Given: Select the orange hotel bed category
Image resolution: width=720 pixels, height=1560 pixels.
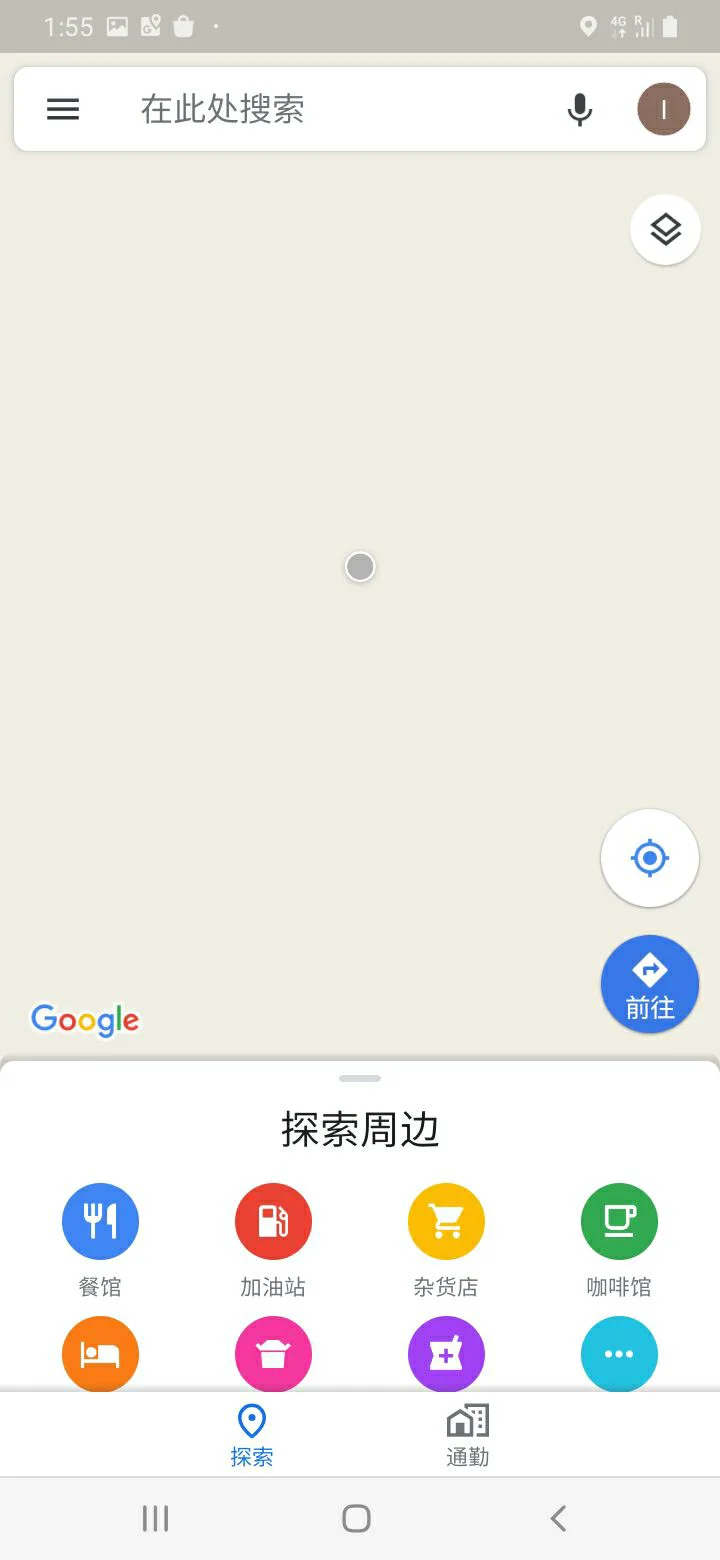Looking at the screenshot, I should 100,1354.
